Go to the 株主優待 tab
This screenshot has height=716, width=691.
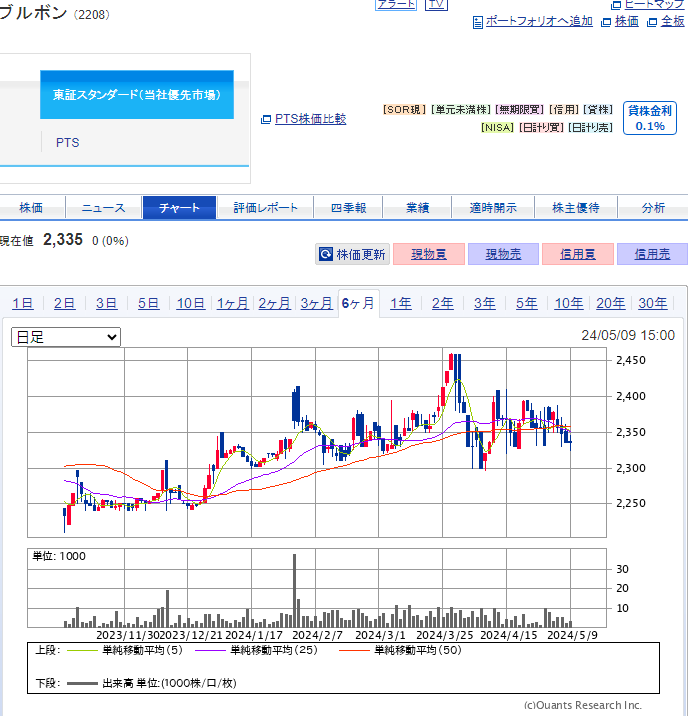tap(575, 208)
